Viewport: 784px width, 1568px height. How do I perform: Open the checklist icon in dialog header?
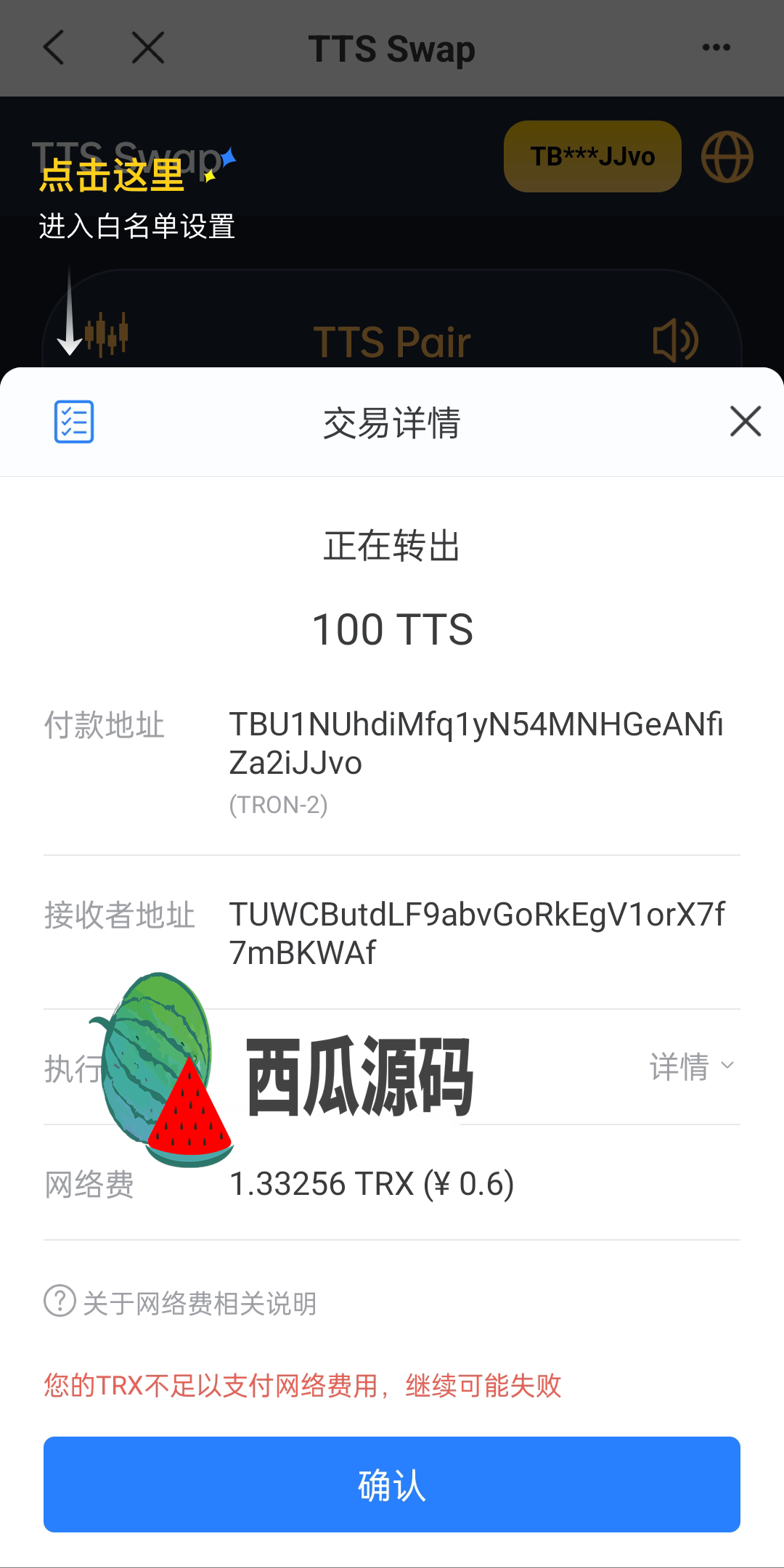tap(74, 421)
